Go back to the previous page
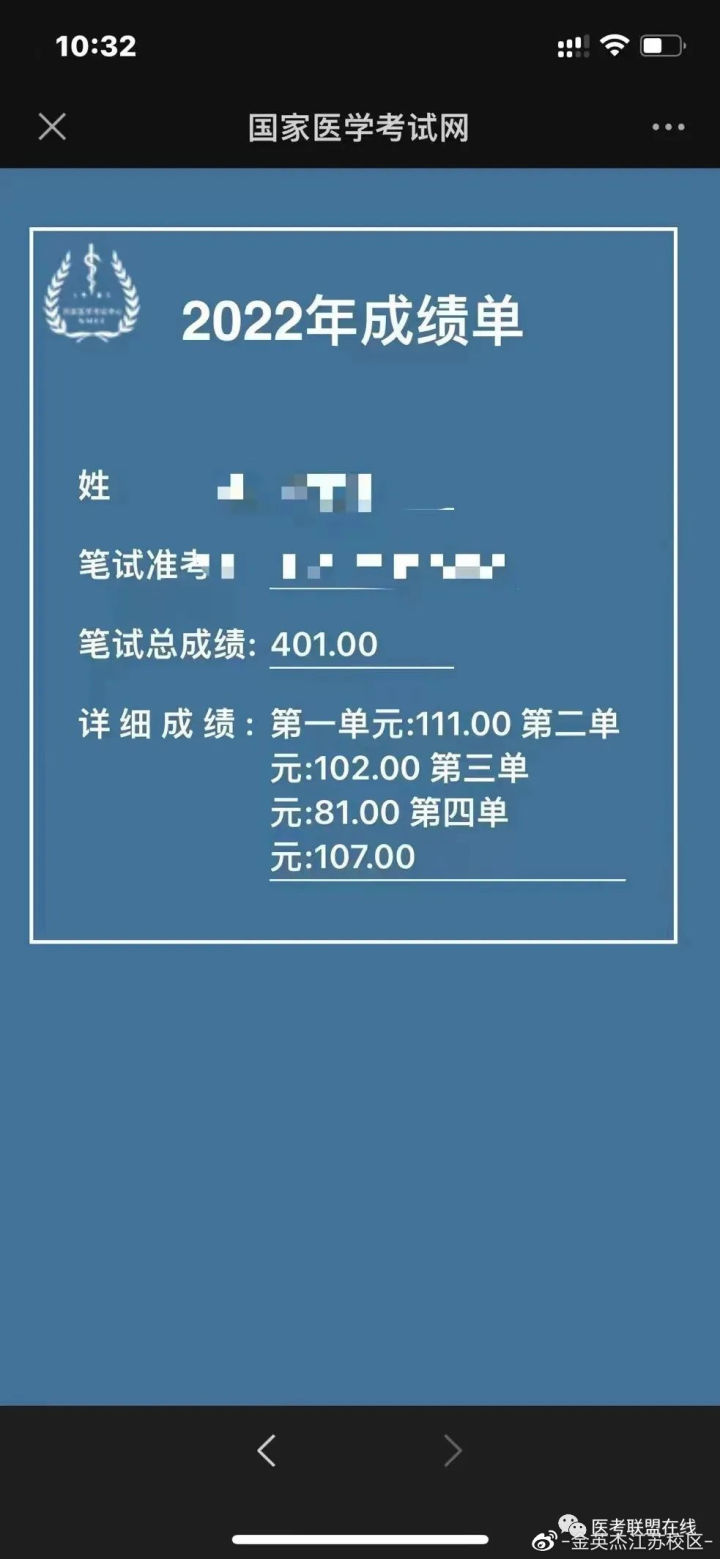The image size is (720, 1559). pos(266,1450)
